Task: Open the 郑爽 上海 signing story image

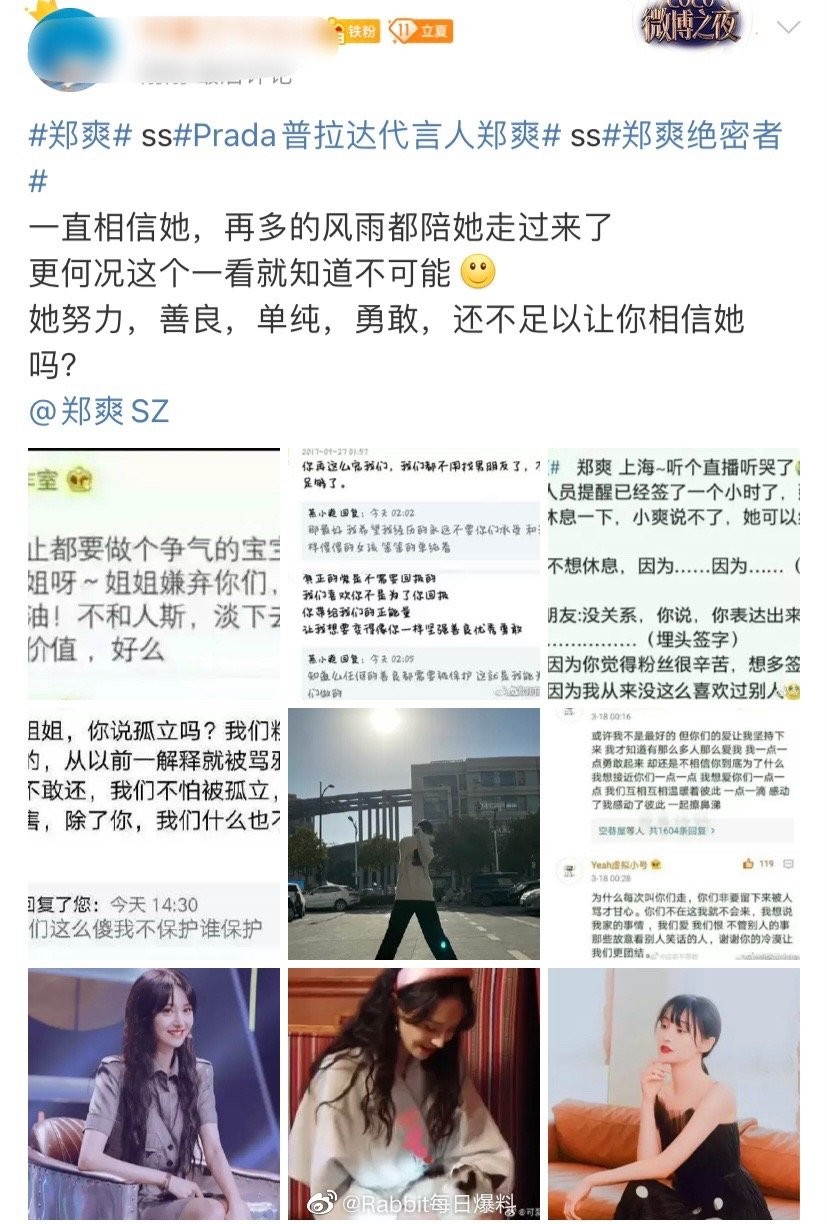Action: 673,573
